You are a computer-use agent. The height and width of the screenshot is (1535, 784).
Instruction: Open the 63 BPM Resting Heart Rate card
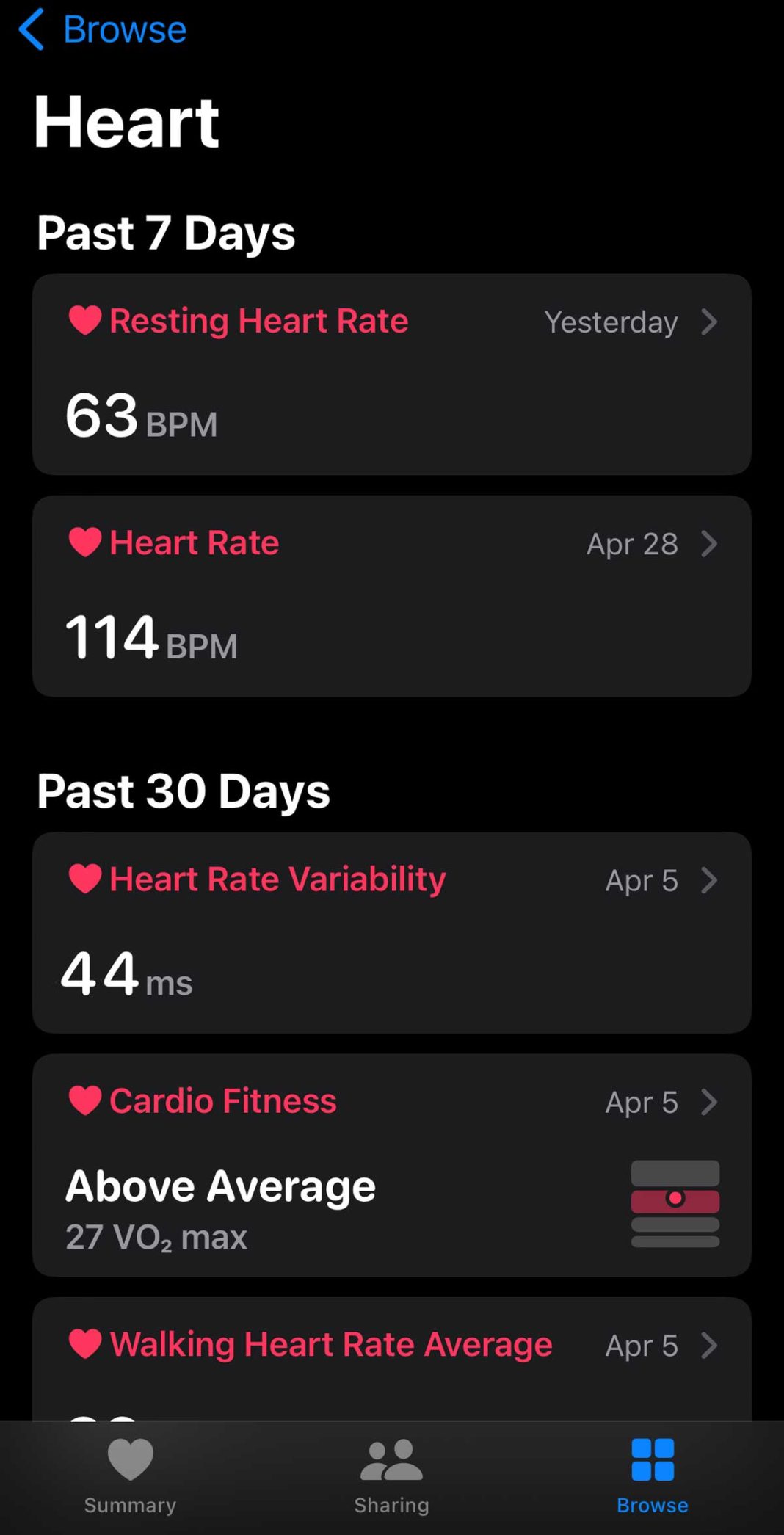pyautogui.click(x=392, y=374)
